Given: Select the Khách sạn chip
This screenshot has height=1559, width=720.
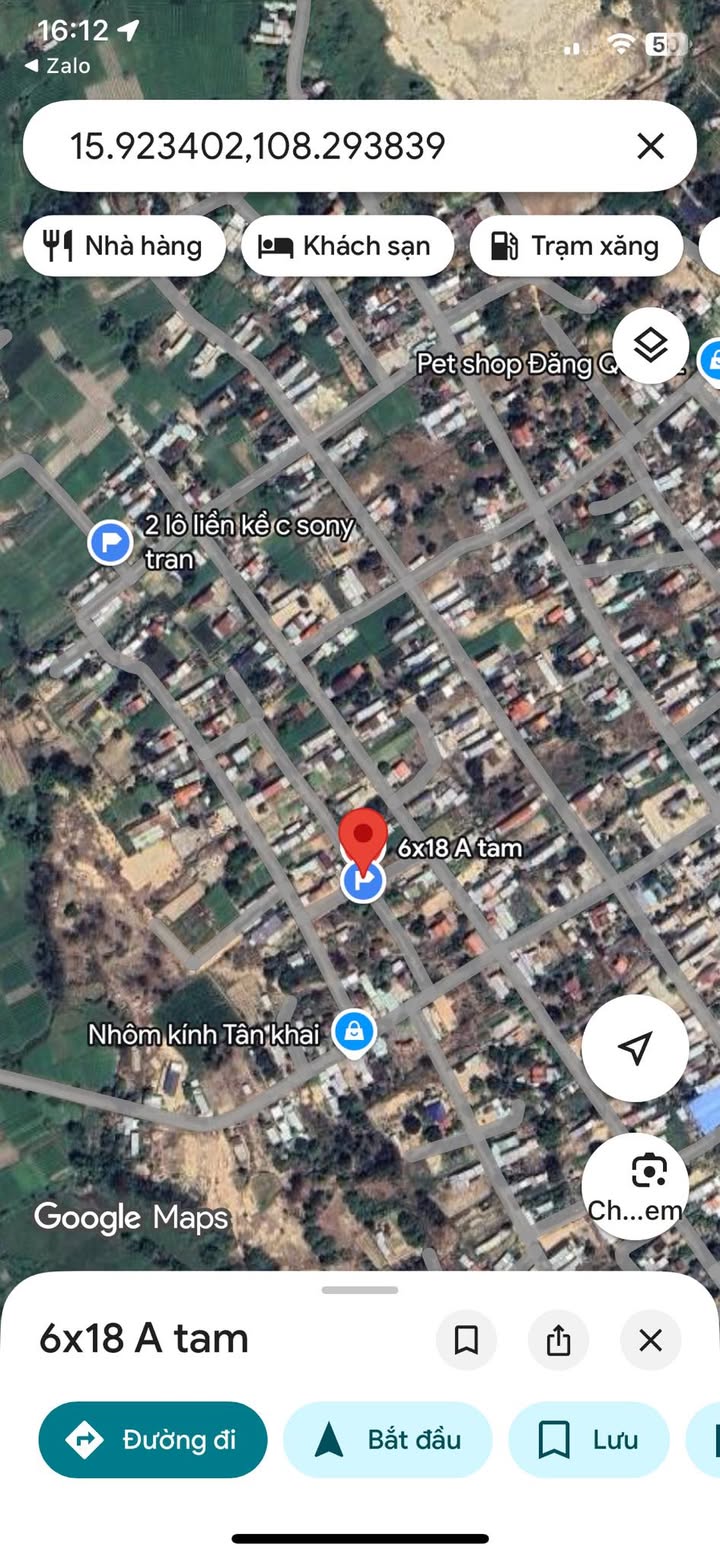Looking at the screenshot, I should [347, 246].
